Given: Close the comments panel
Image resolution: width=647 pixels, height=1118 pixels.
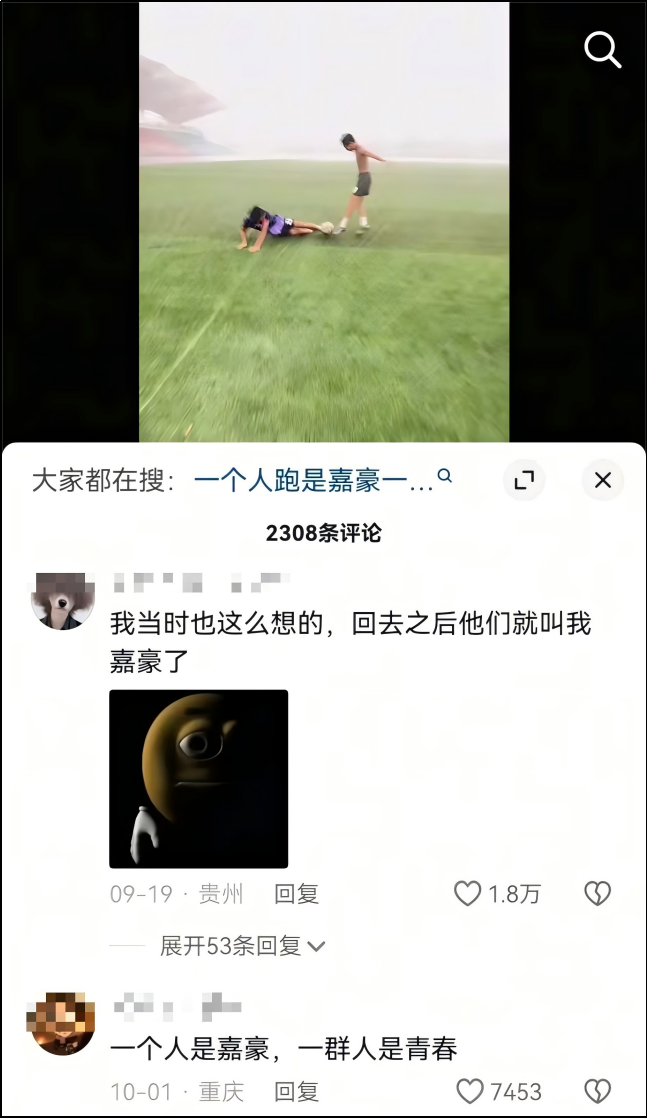Looking at the screenshot, I should coord(602,481).
